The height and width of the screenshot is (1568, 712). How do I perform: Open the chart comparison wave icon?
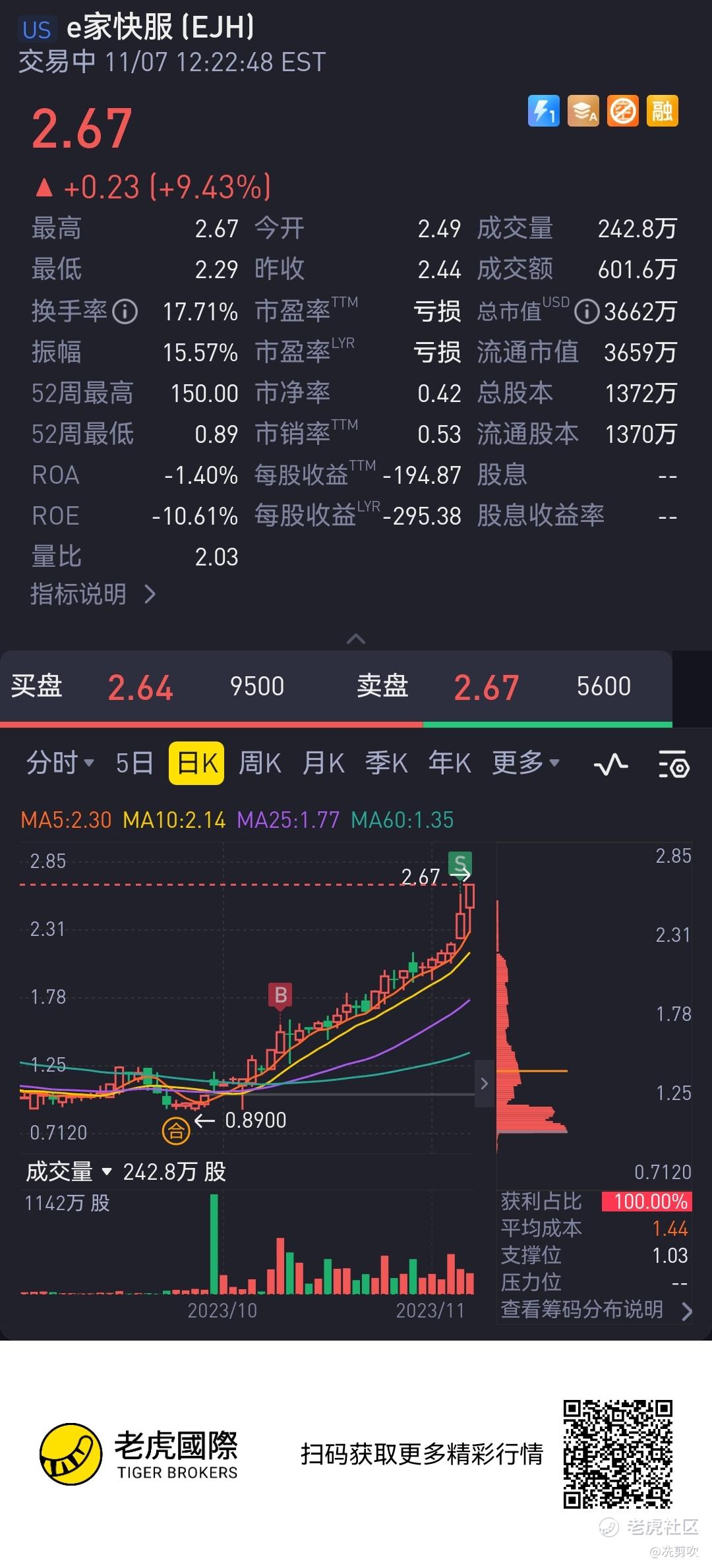[610, 765]
